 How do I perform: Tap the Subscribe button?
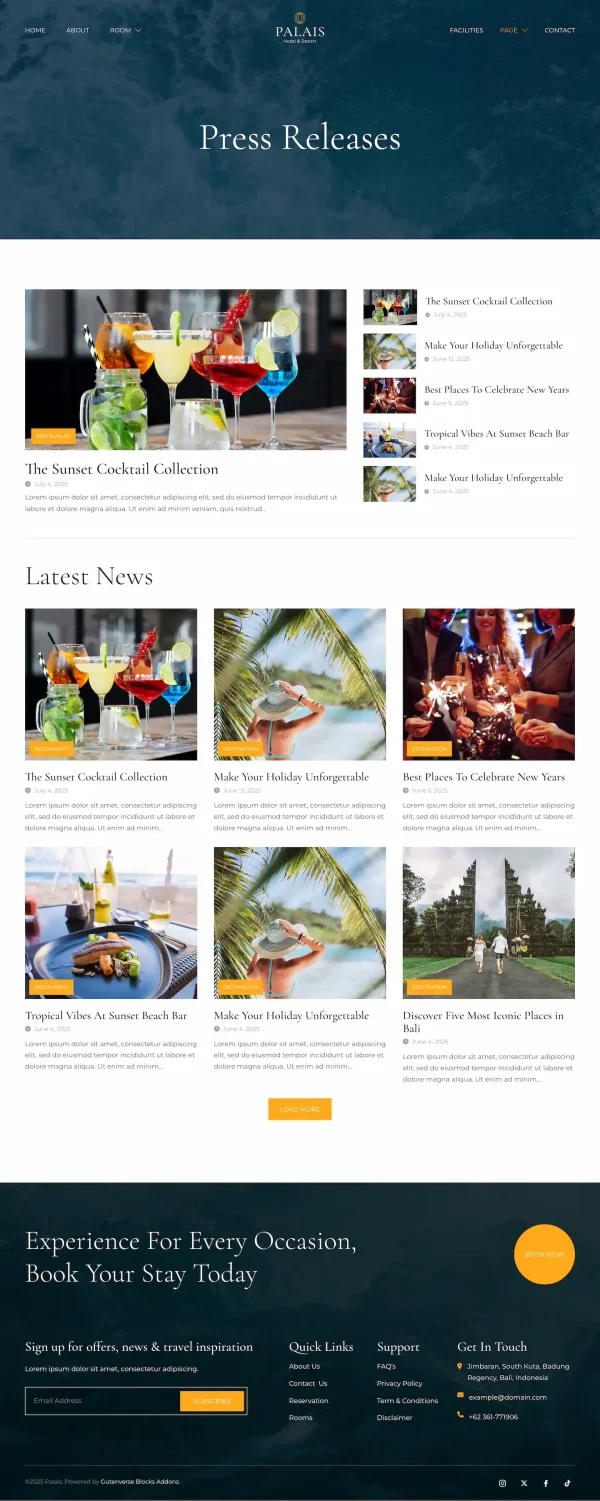coord(212,1401)
